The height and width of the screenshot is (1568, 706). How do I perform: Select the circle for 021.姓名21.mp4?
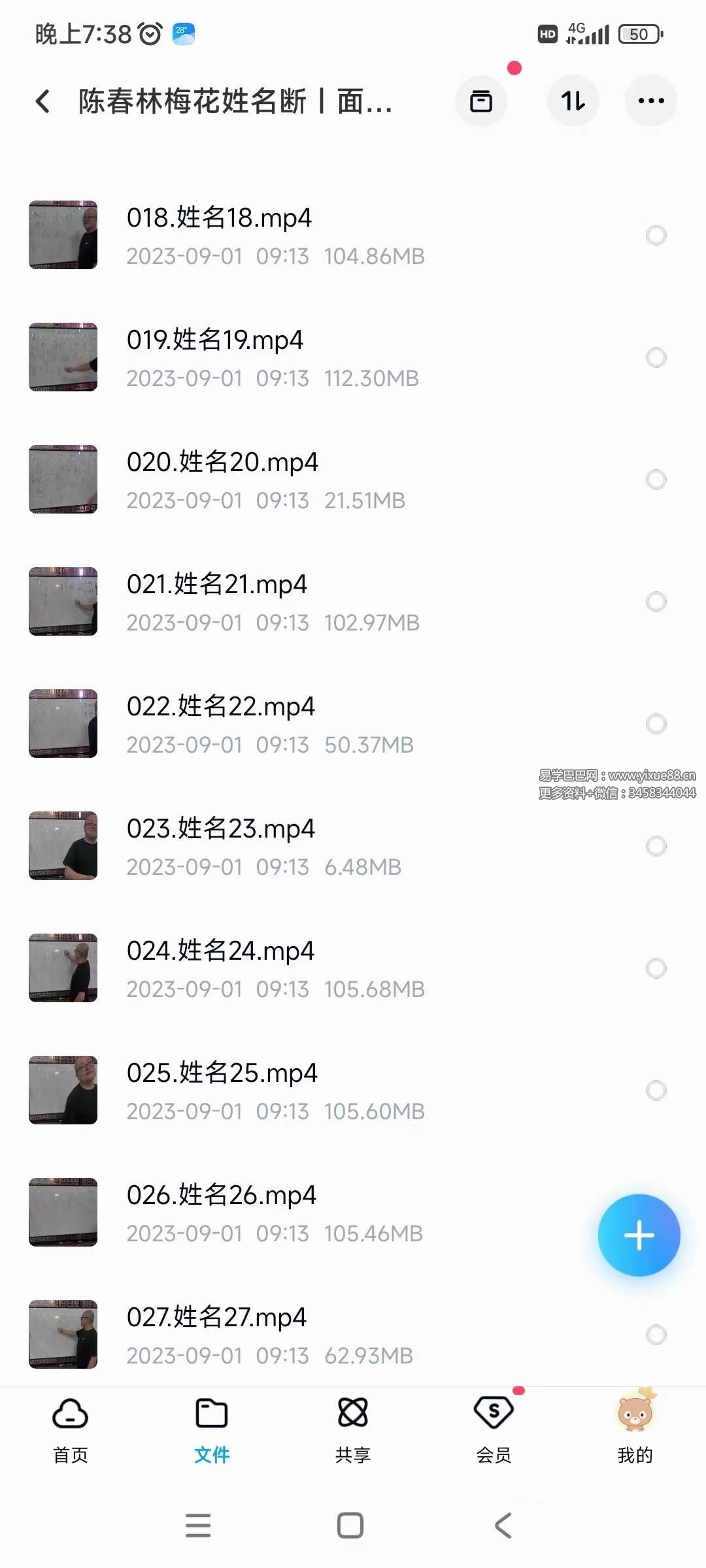click(x=656, y=602)
